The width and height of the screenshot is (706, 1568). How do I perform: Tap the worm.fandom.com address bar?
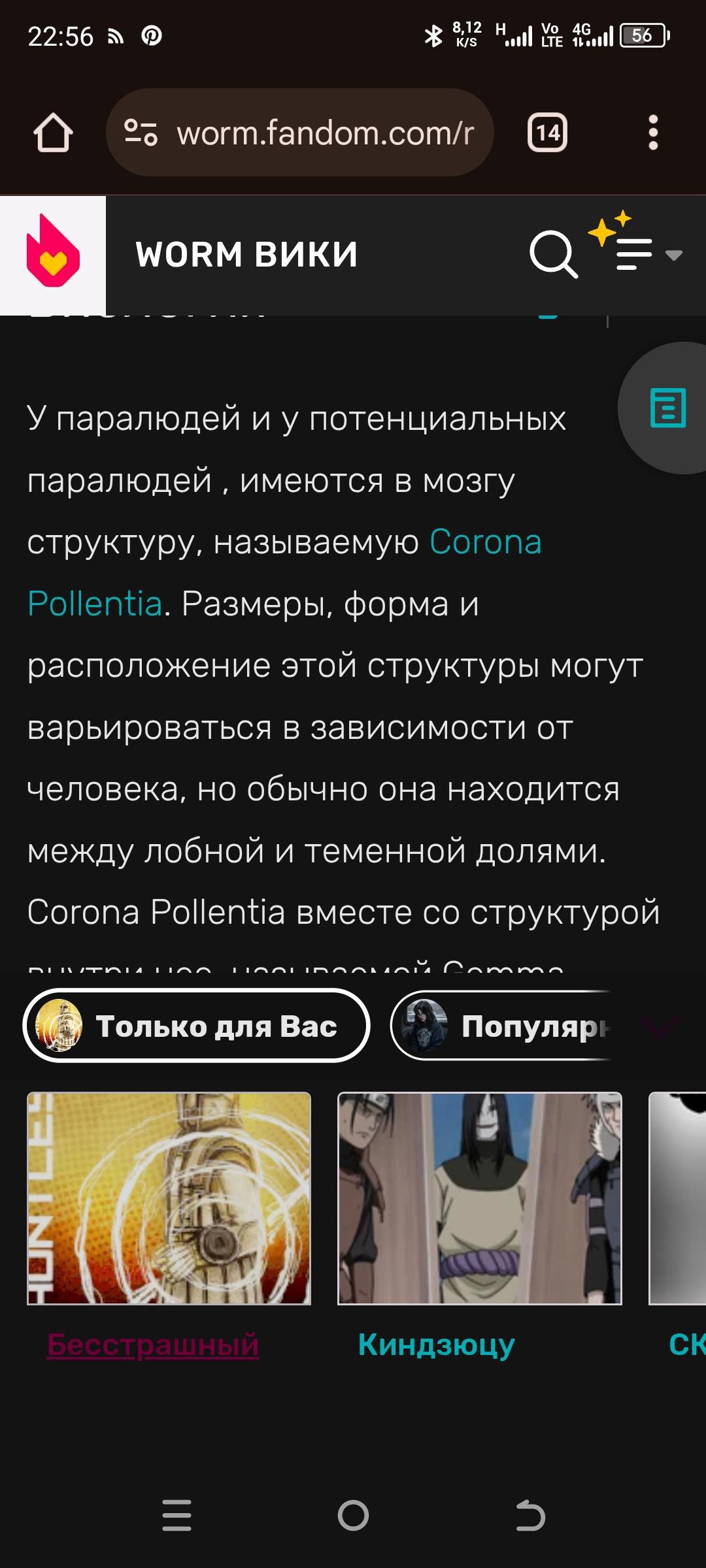point(299,133)
